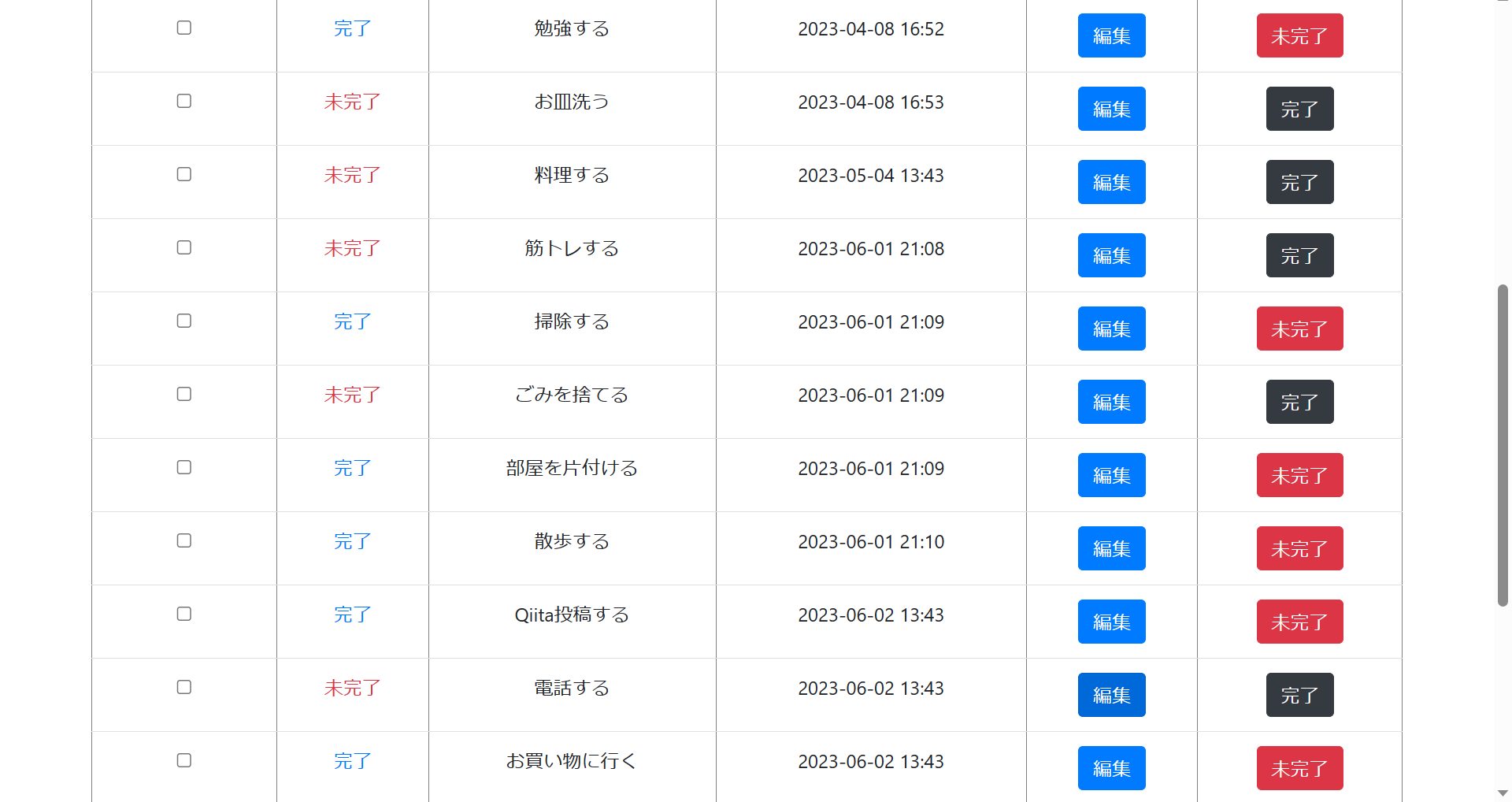This screenshot has height=802, width=1512.
Task: Edit the お皿洗う task
Action: [x=1111, y=109]
